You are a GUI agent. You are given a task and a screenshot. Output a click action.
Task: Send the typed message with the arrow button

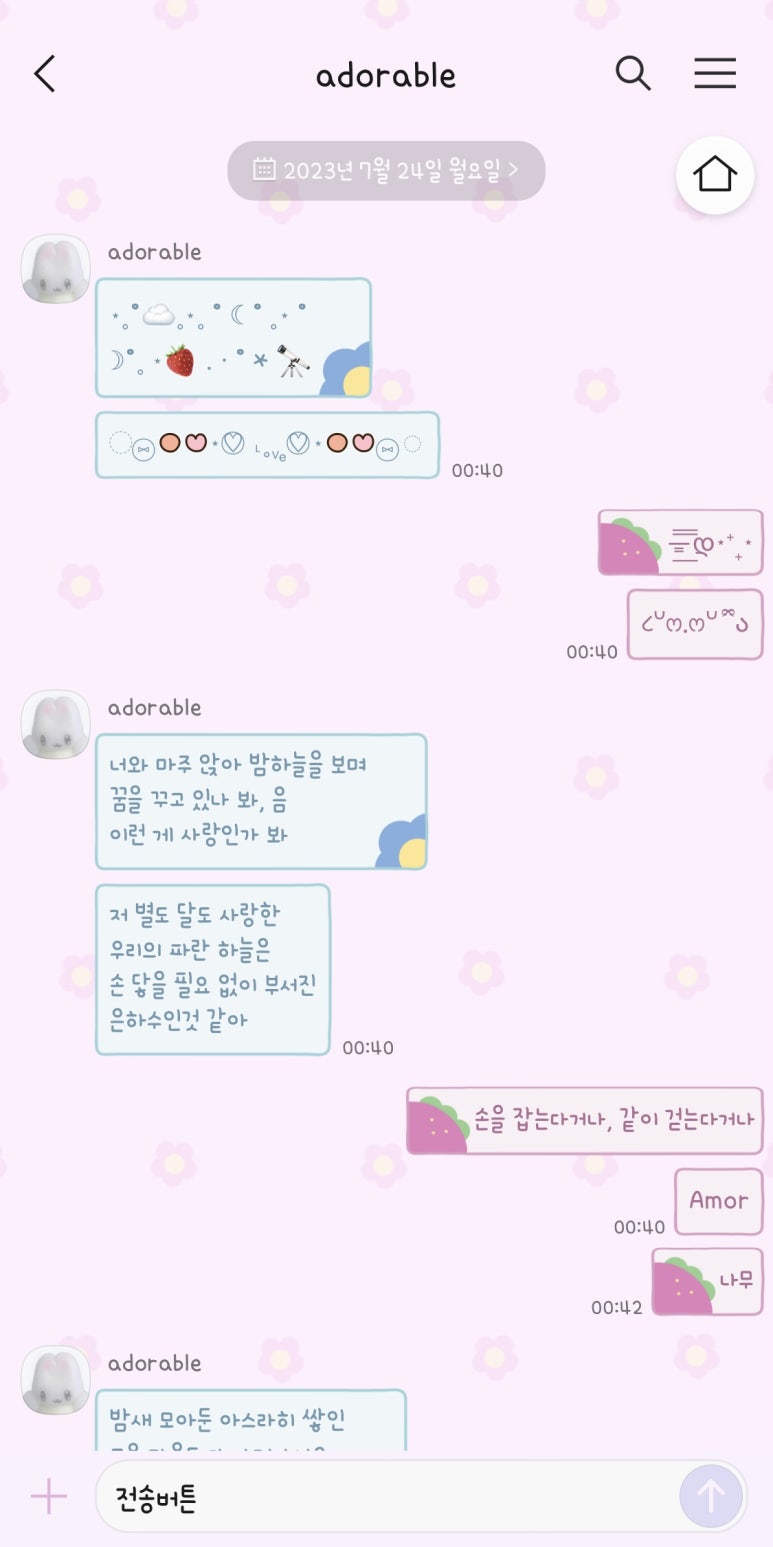(x=711, y=1496)
